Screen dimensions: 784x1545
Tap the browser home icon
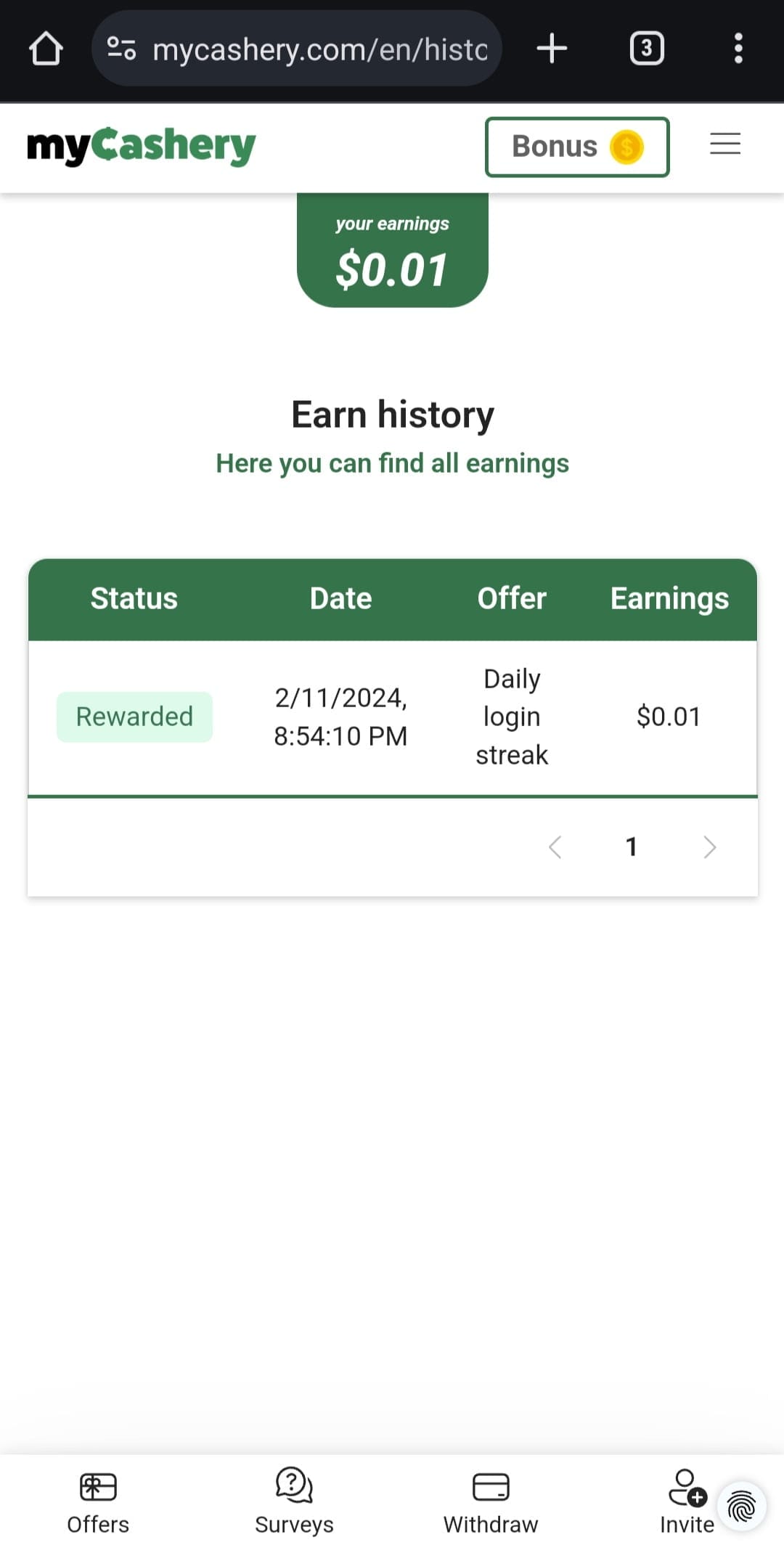pos(46,49)
